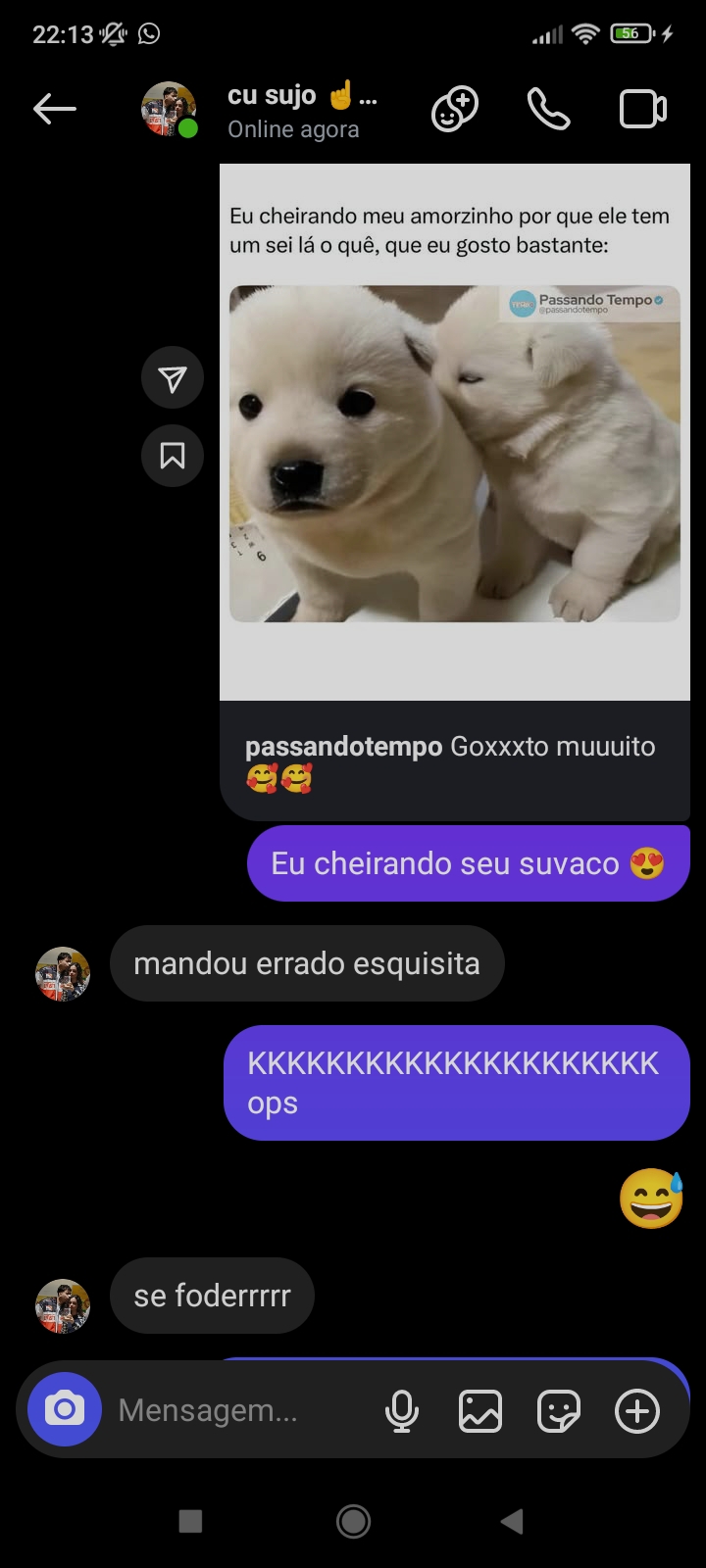706x1568 pixels.
Task: Start a video call
Action: pos(643,109)
